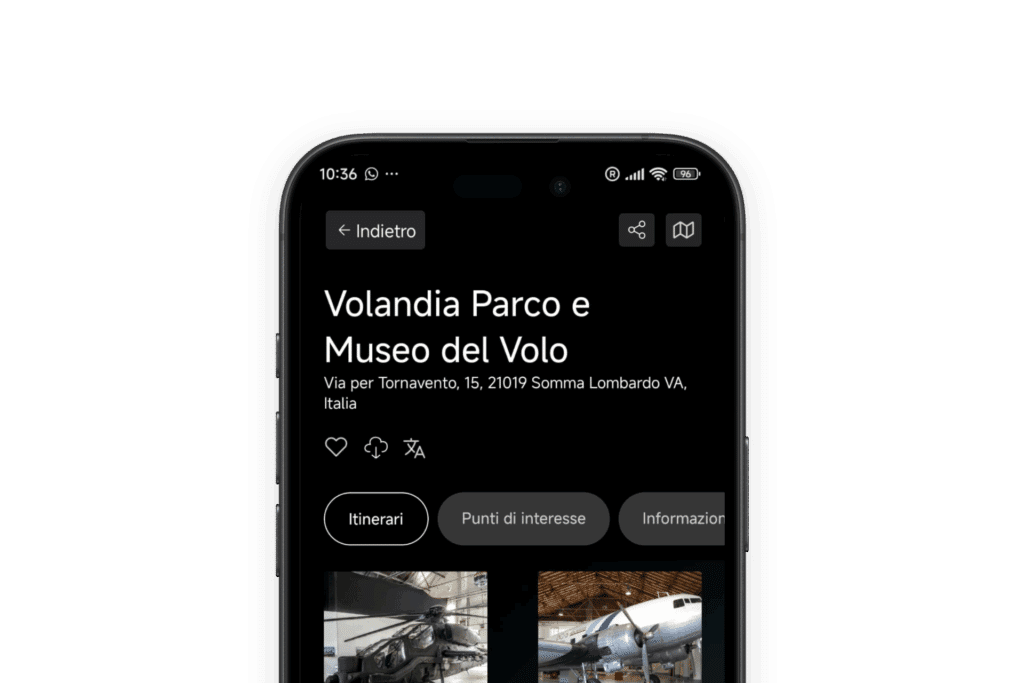
Task: Add Volandia to favorites with the heart
Action: (x=336, y=447)
